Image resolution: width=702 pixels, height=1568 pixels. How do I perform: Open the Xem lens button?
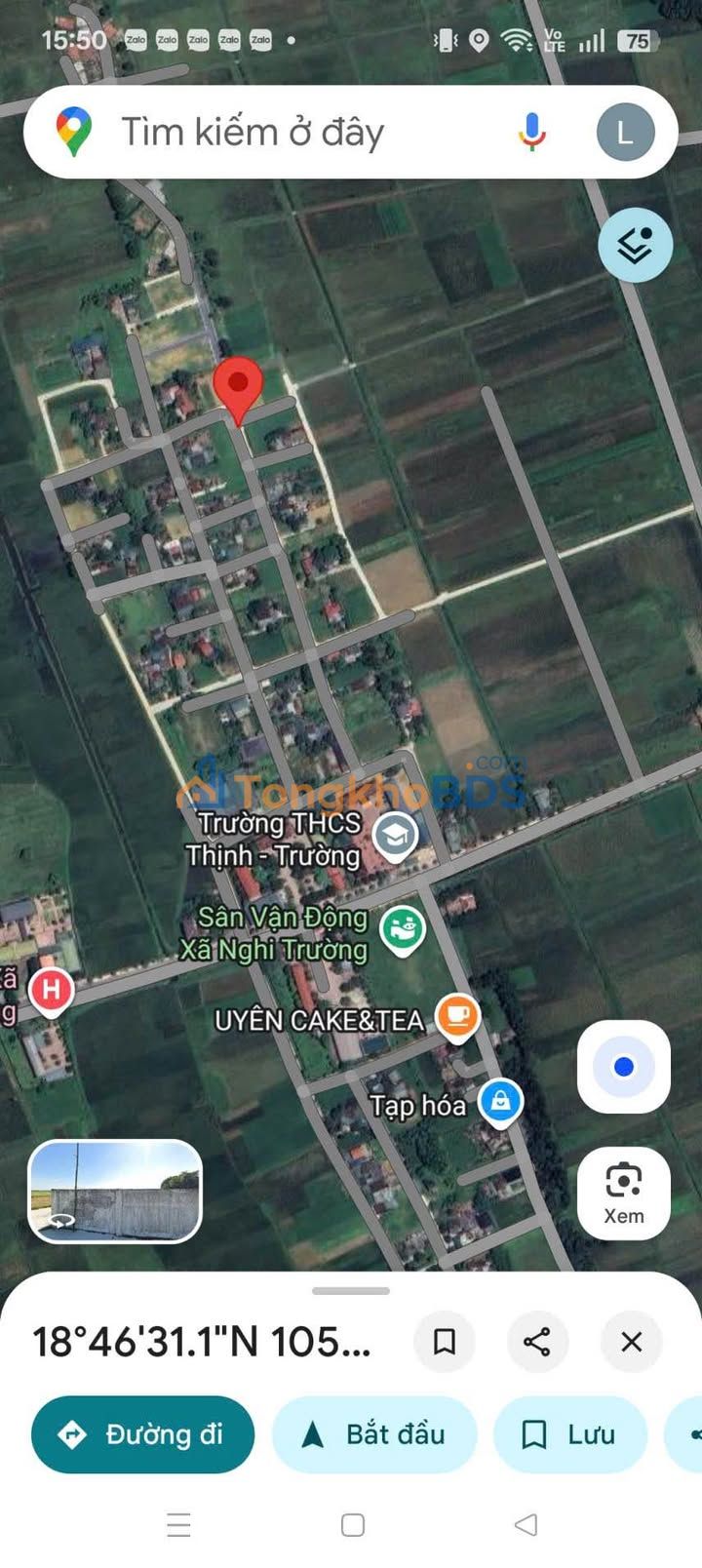point(624,1192)
